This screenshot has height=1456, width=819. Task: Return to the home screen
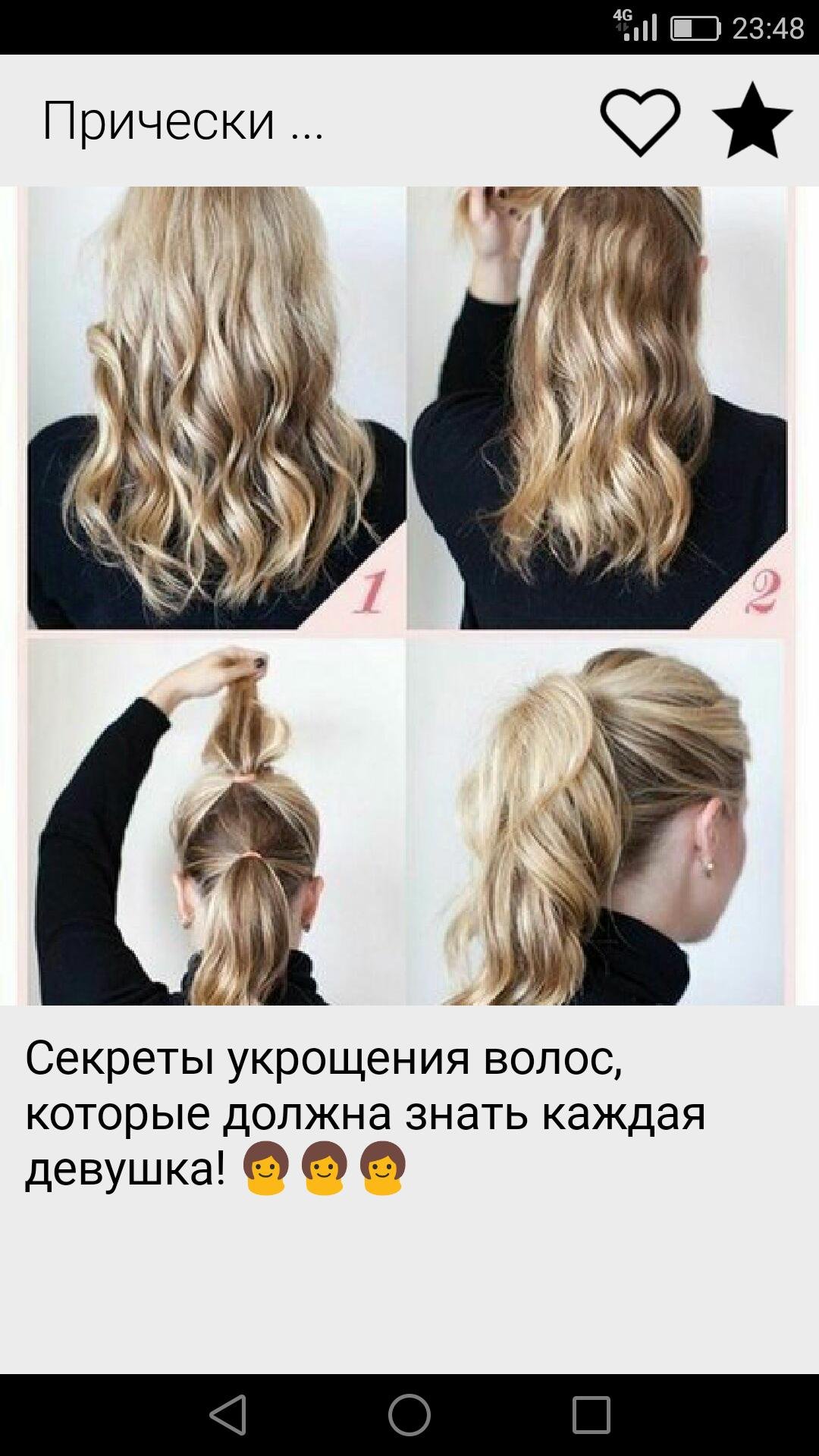point(409,1415)
